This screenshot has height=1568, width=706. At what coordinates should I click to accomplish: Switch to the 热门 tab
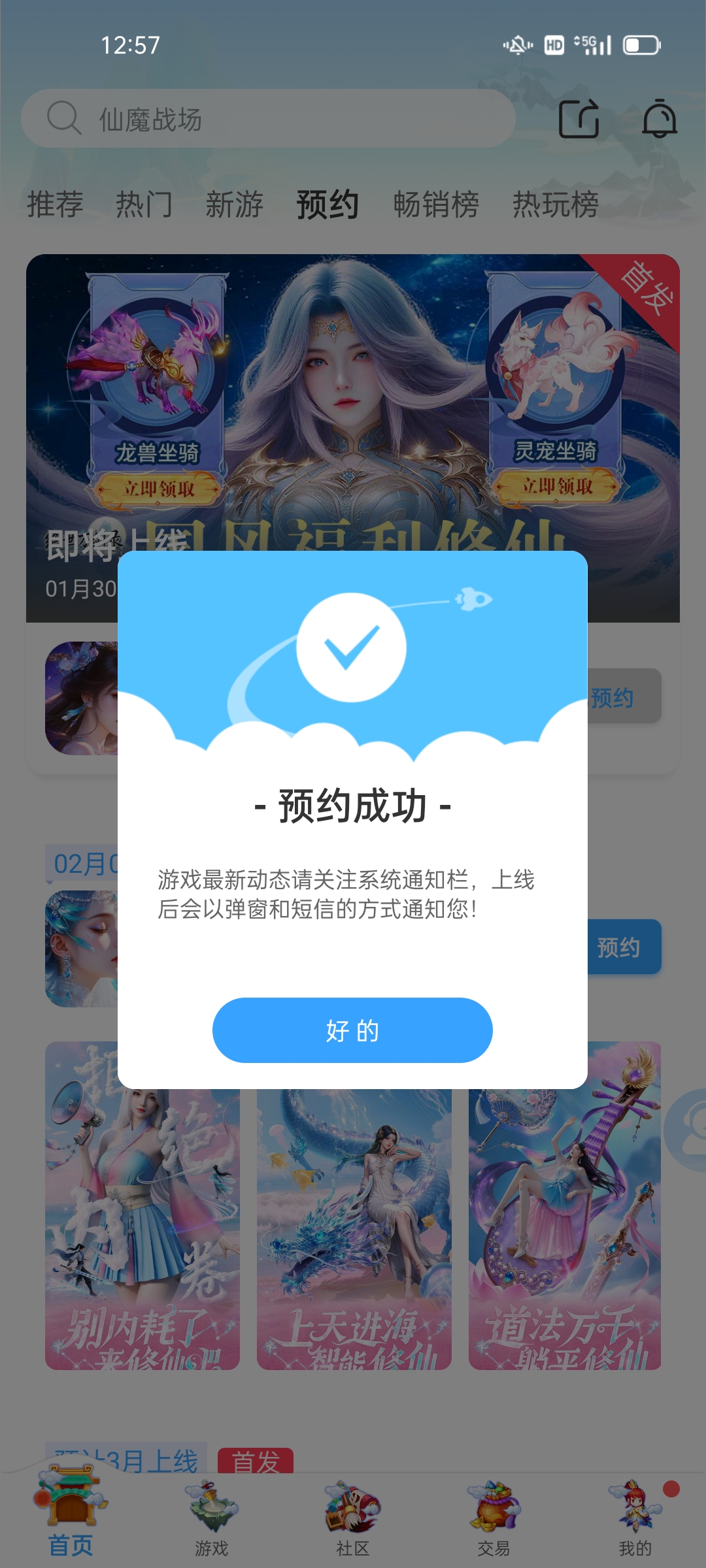[144, 204]
